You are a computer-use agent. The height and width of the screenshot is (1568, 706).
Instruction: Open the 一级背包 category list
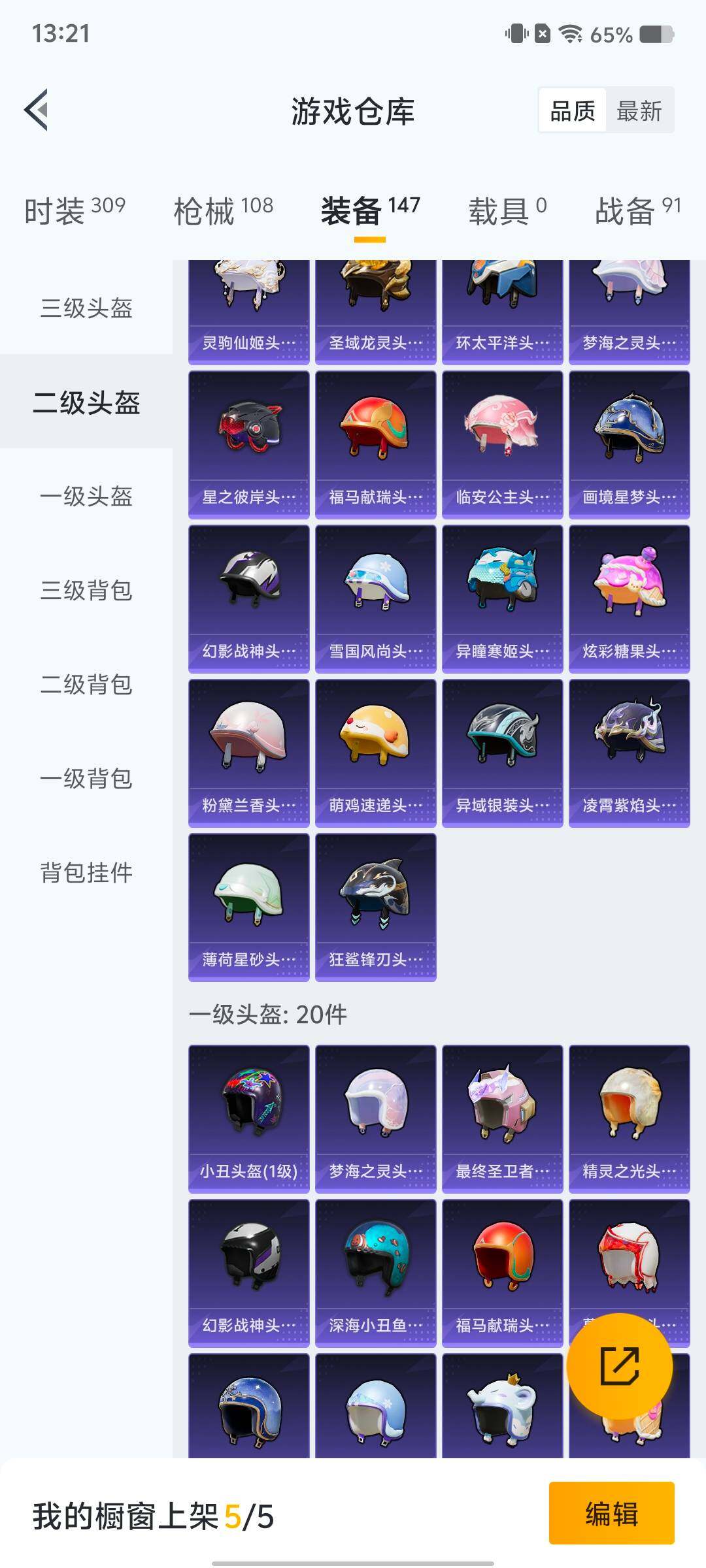(x=86, y=777)
